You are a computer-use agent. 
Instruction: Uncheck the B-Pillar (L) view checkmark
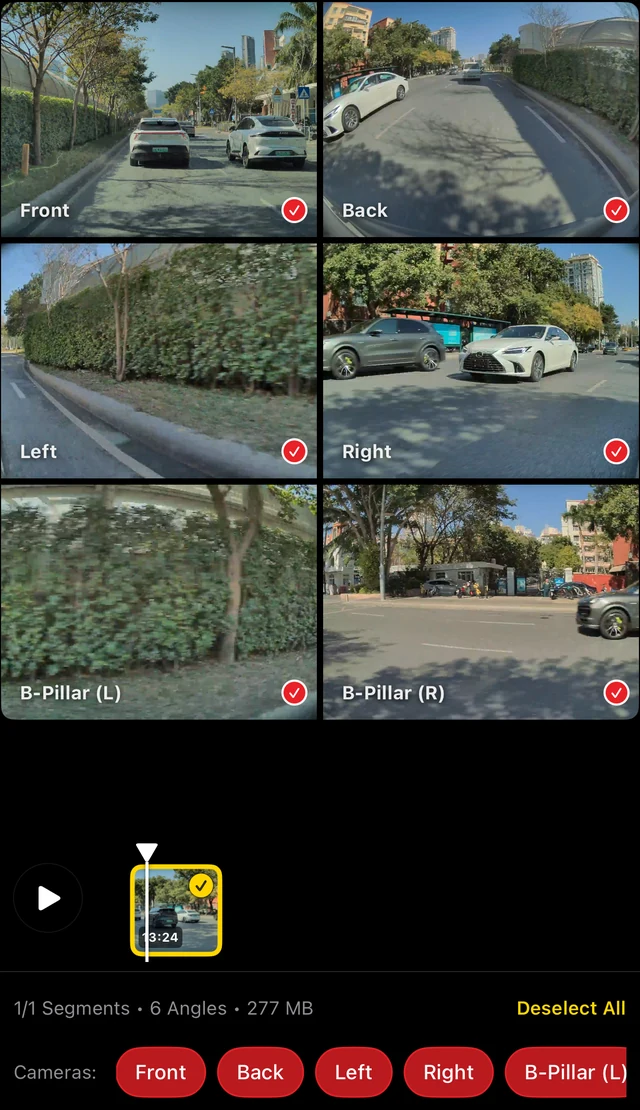coord(294,692)
